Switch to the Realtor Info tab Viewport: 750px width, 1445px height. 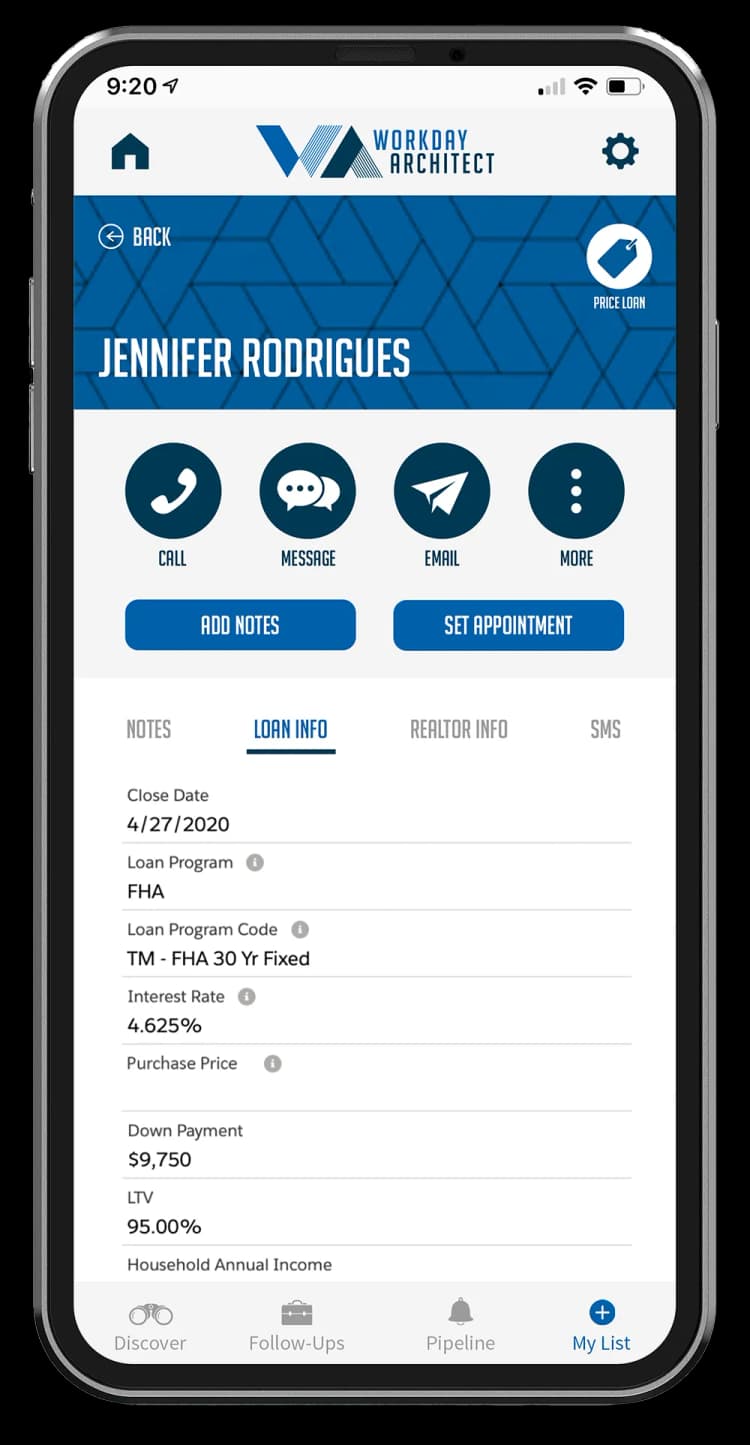click(x=458, y=729)
